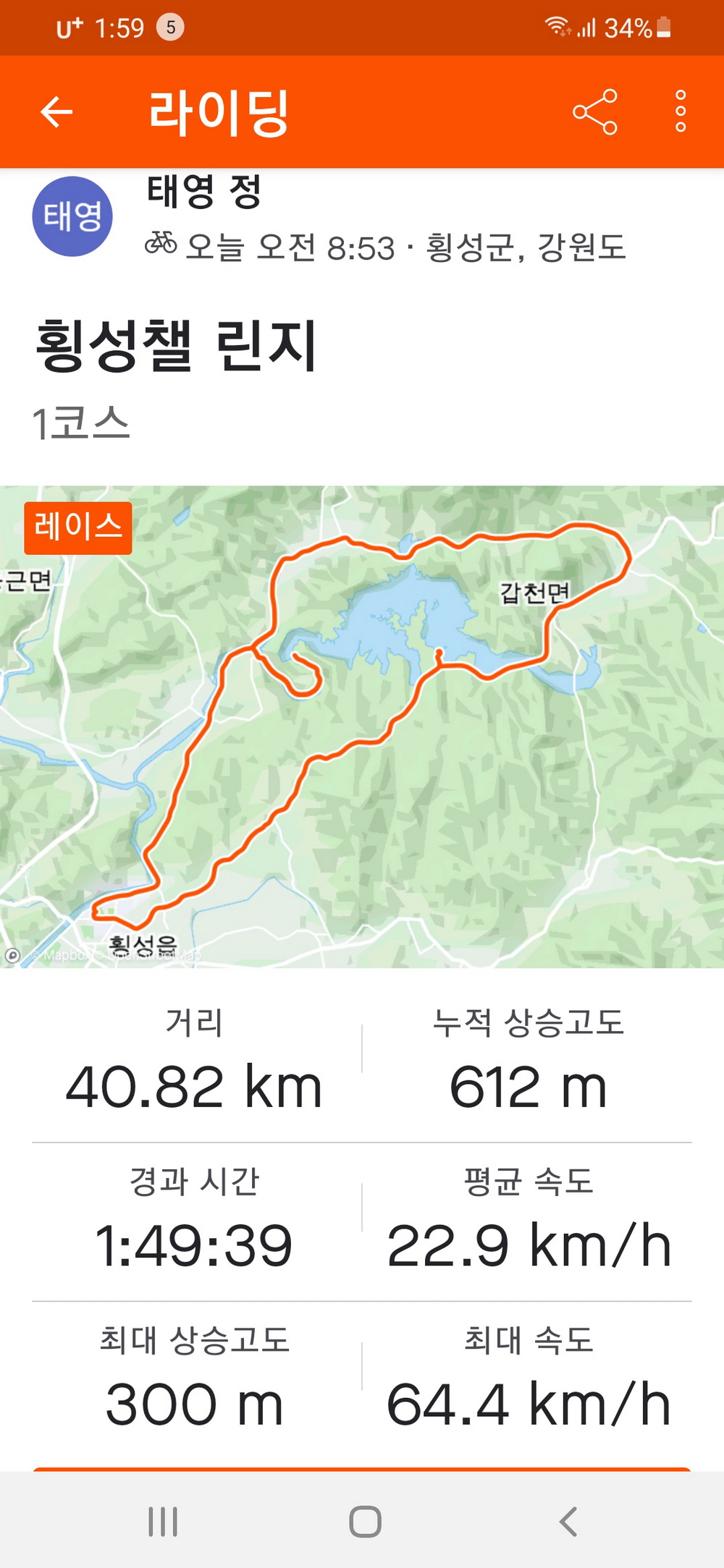This screenshot has width=724, height=1568.
Task: Share this ride activity
Action: tap(594, 112)
